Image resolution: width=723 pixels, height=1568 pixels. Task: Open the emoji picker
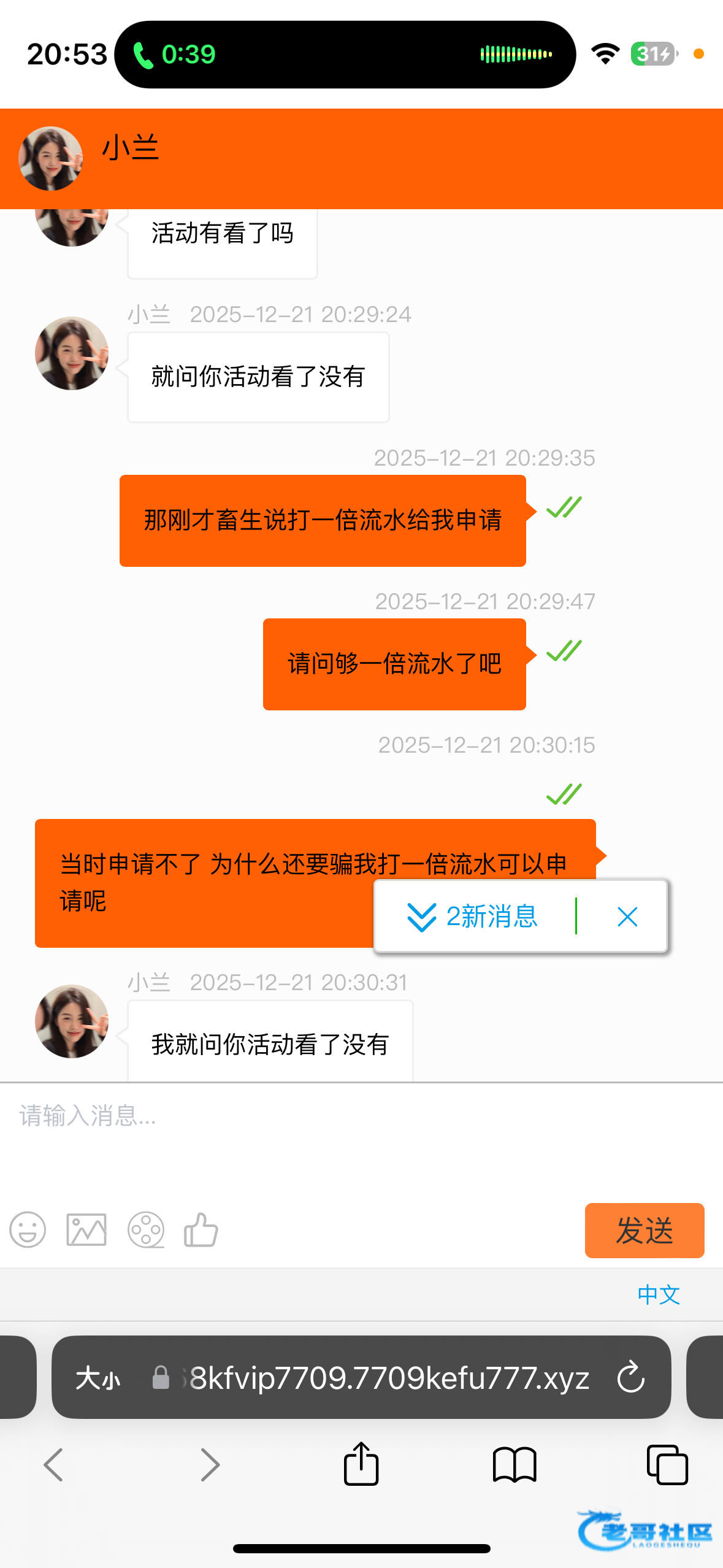28,1230
